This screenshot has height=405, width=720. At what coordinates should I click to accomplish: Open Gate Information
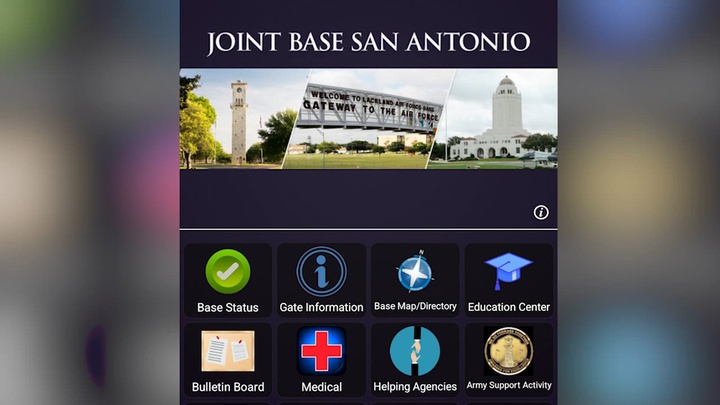[x=321, y=280]
